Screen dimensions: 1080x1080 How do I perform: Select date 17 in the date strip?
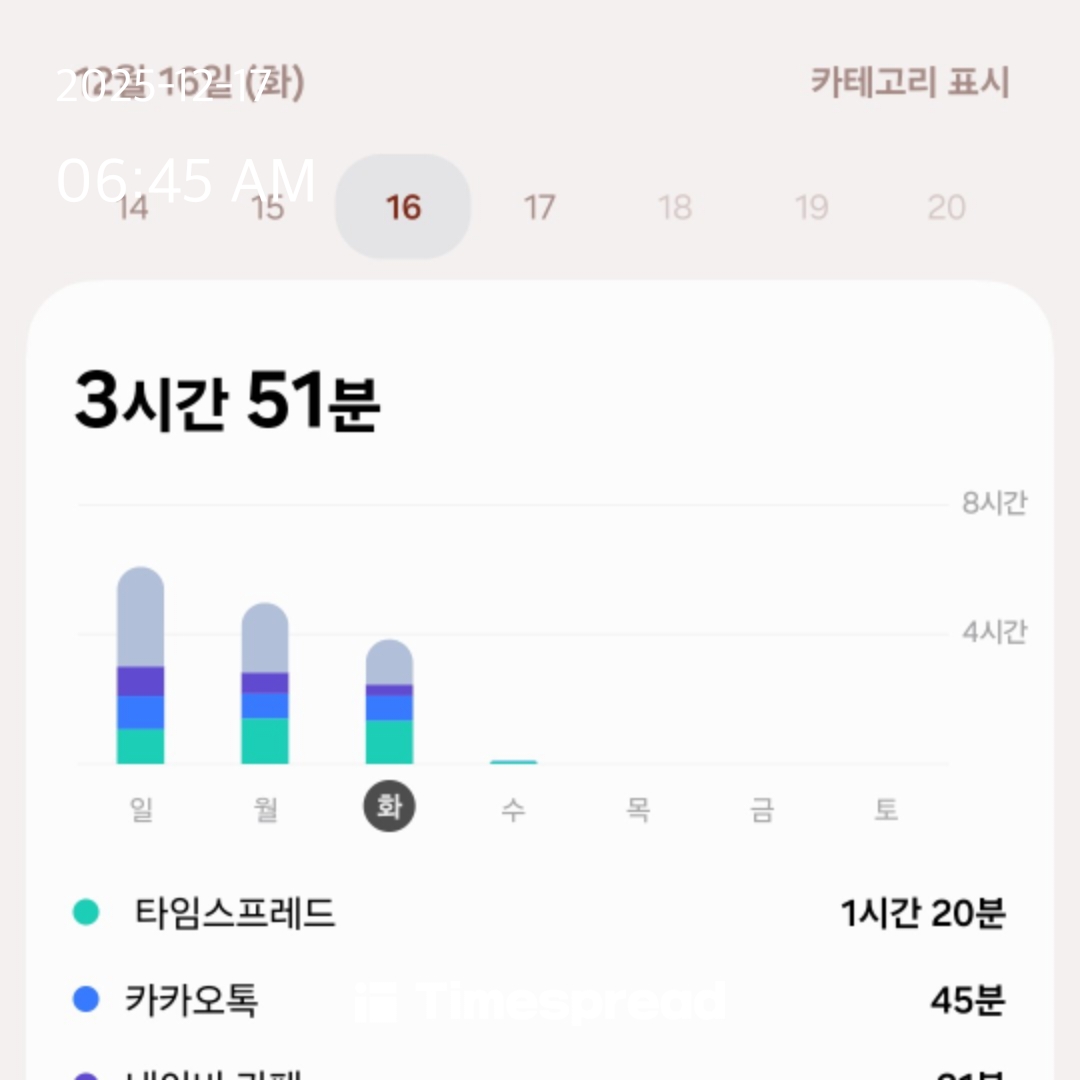click(539, 208)
